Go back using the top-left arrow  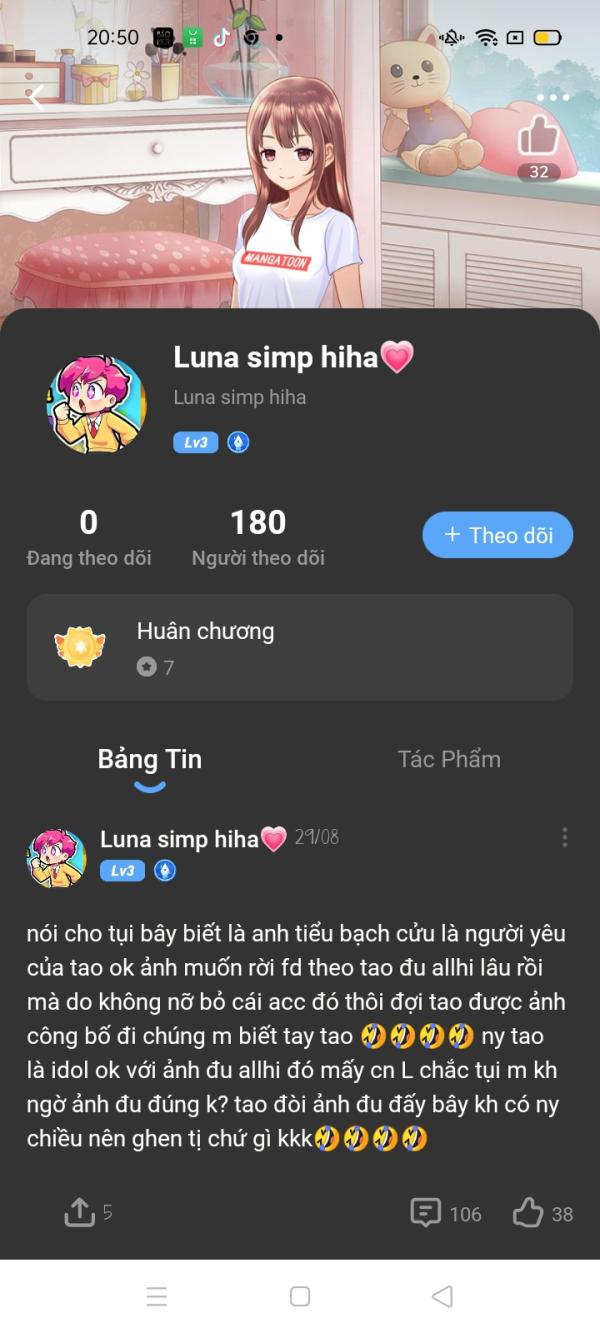click(x=36, y=97)
